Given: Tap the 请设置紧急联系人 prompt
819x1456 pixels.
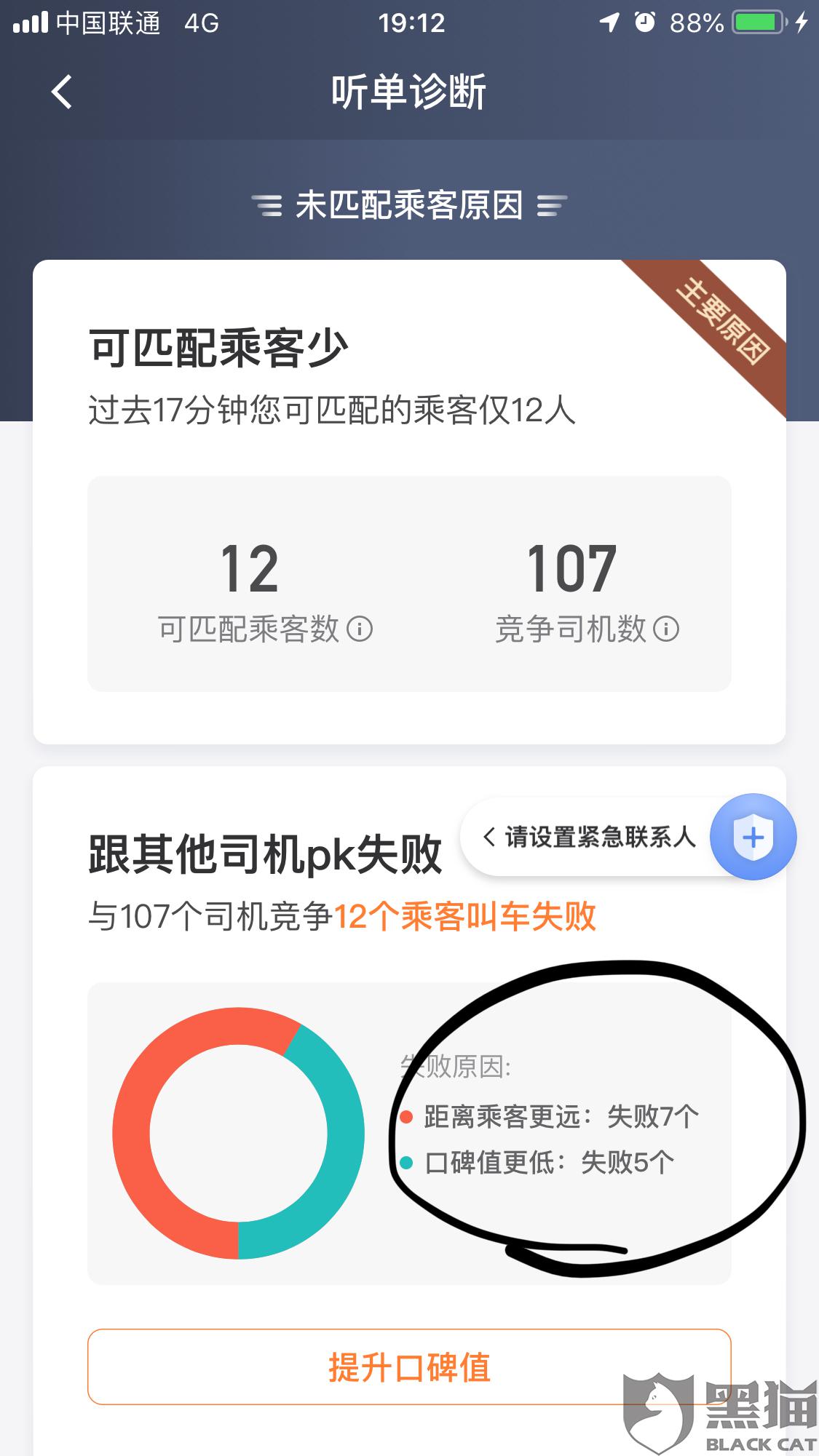Looking at the screenshot, I should 590,837.
